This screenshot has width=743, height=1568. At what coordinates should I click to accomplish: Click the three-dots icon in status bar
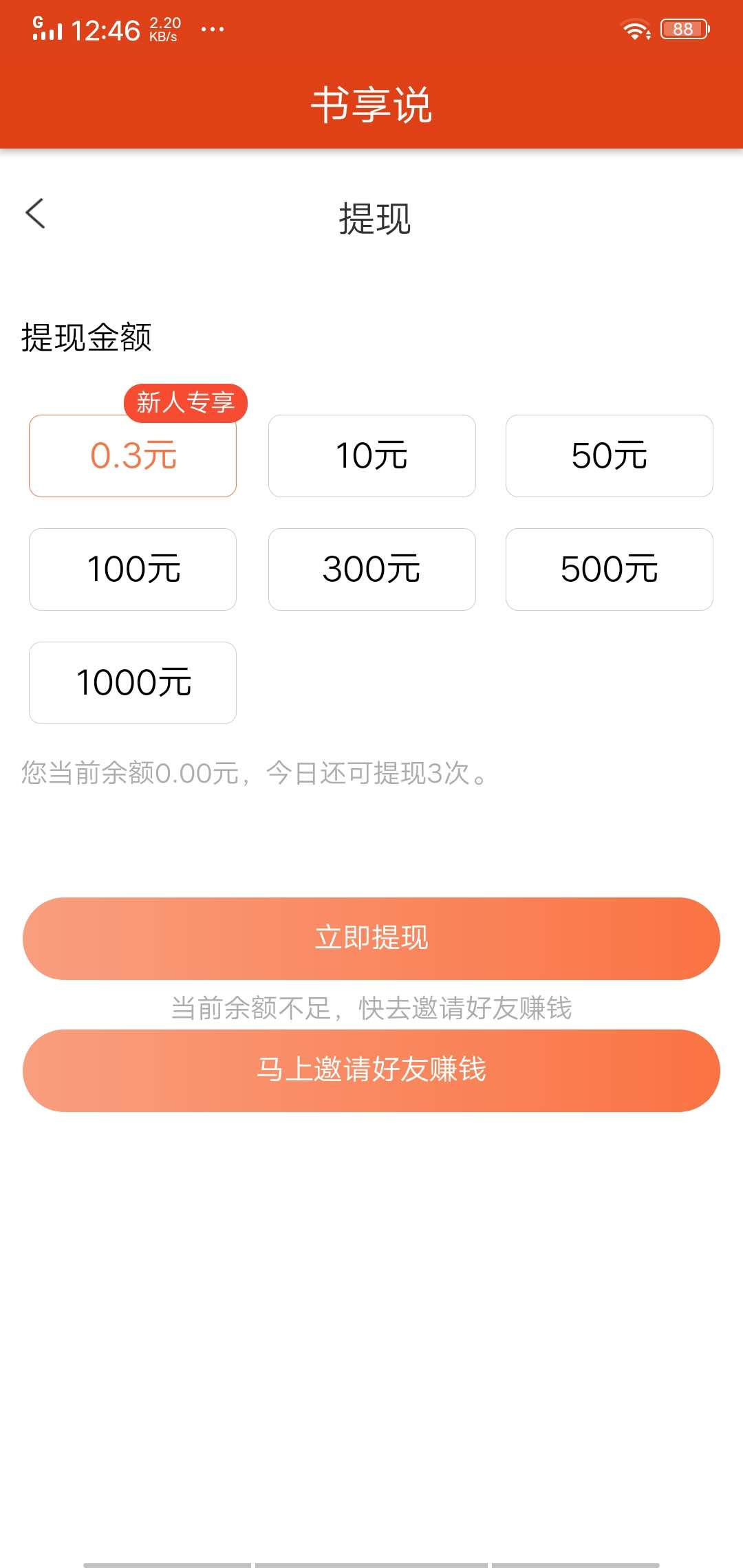click(x=213, y=29)
